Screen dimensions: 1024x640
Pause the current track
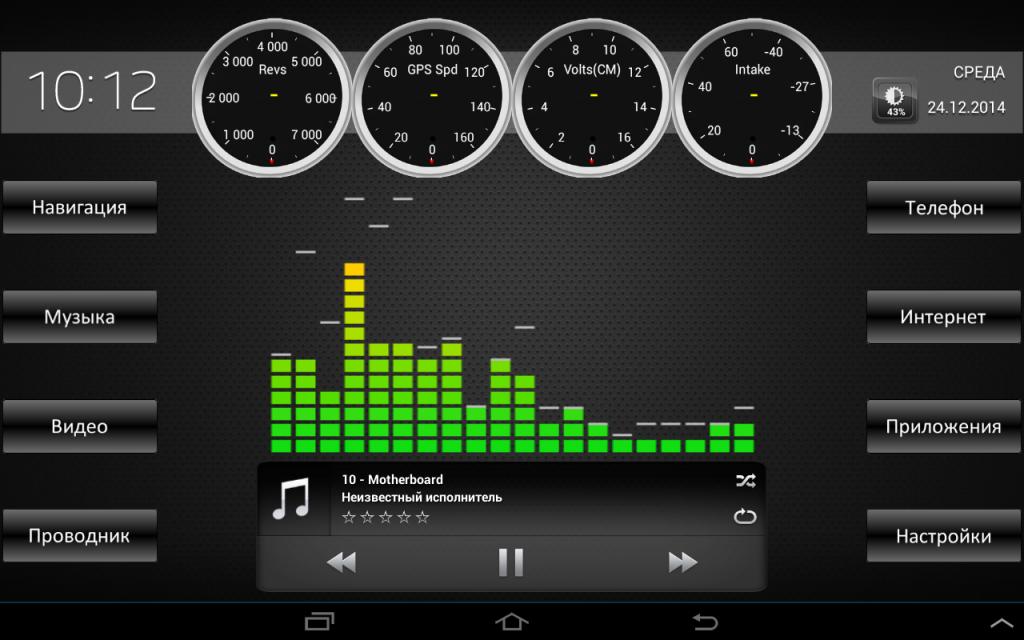pyautogui.click(x=511, y=563)
